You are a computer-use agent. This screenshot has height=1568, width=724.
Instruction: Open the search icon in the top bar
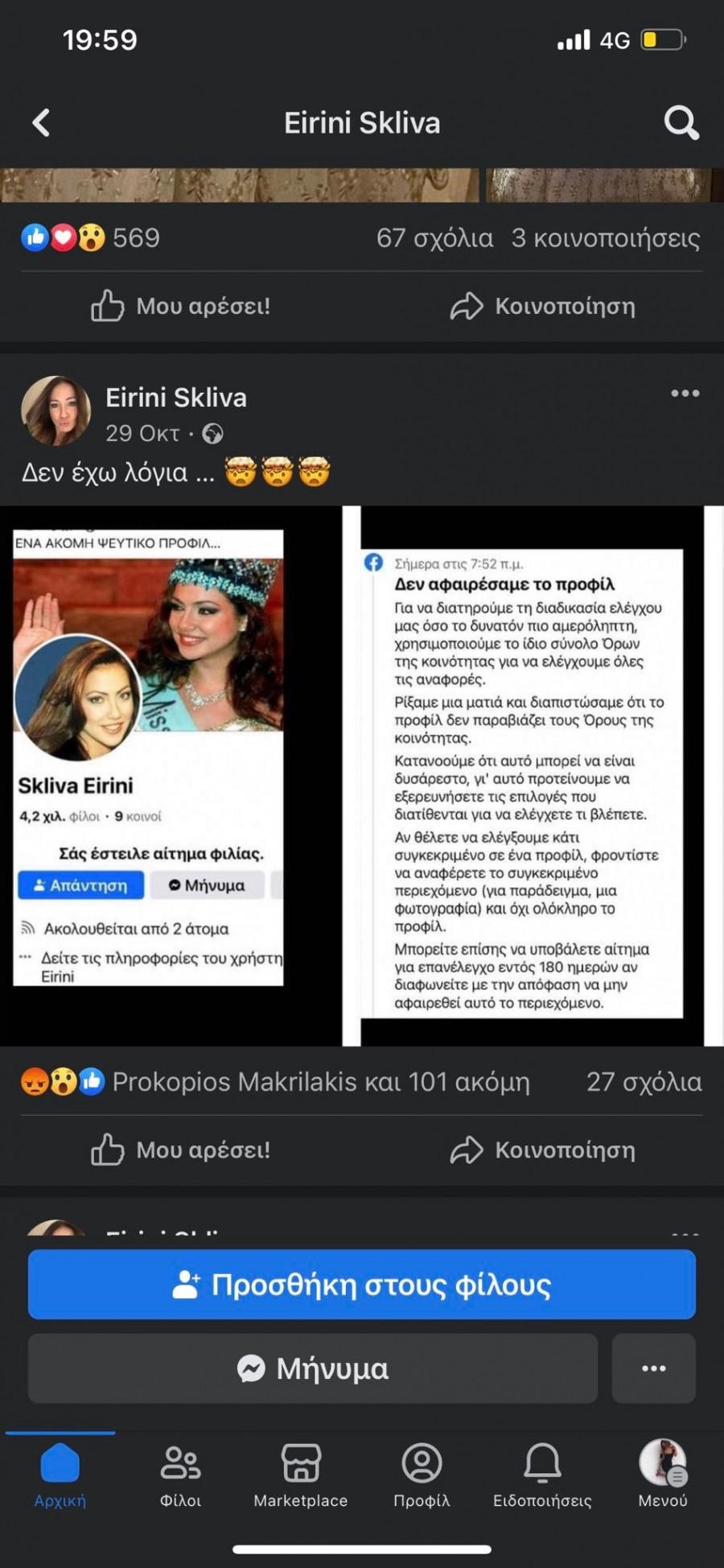coord(680,122)
